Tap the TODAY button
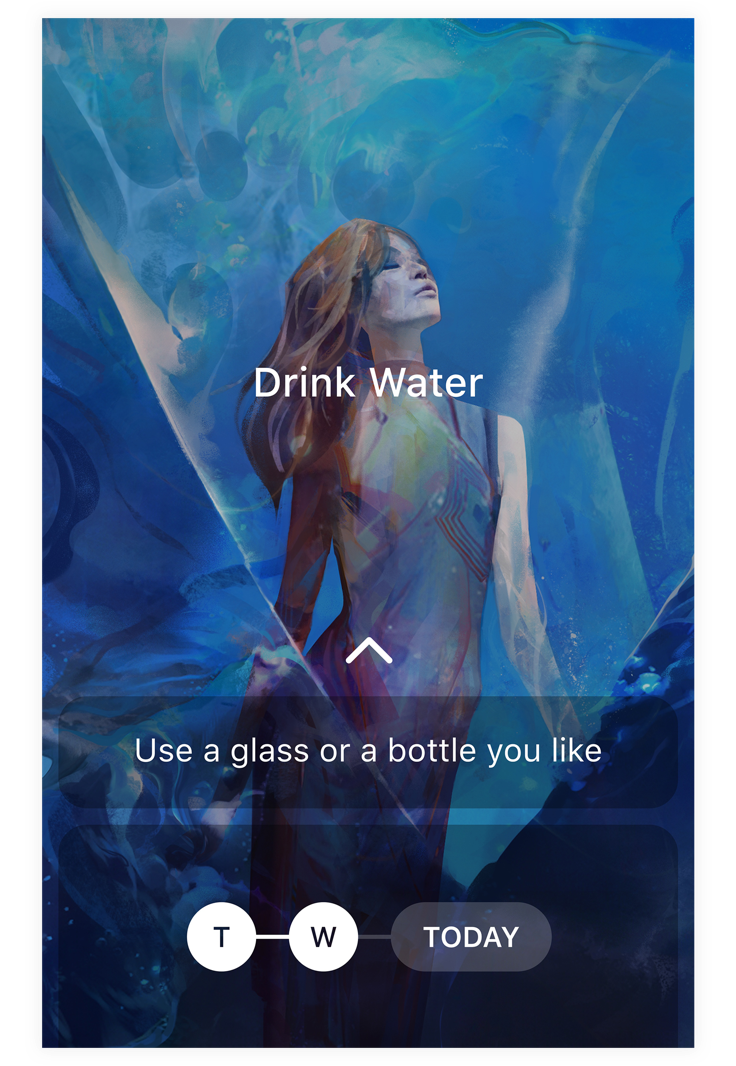Screen dimensions: 736x1066 point(471,937)
